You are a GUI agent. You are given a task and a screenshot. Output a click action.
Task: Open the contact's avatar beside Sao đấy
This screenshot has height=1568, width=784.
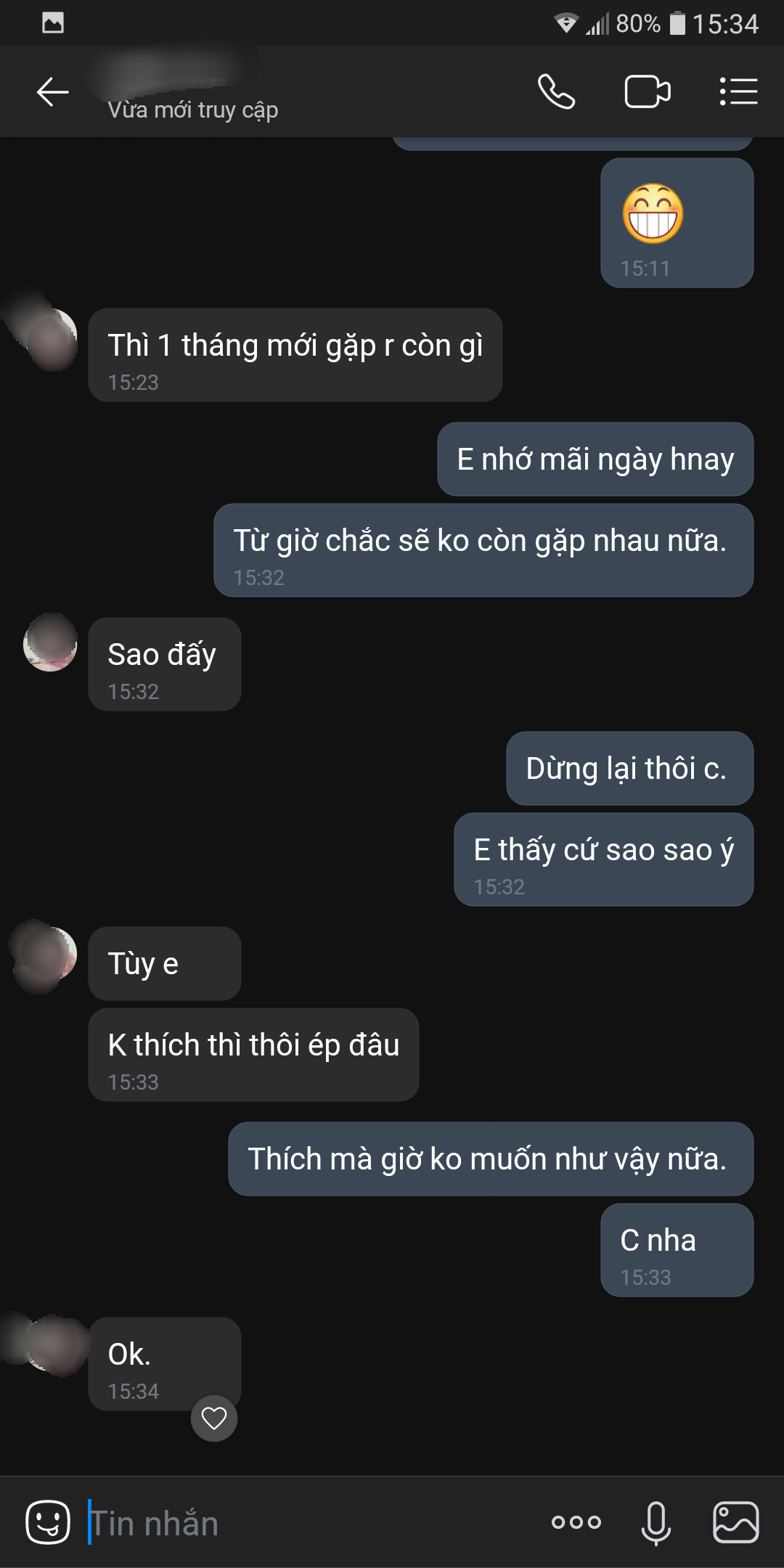tap(50, 643)
